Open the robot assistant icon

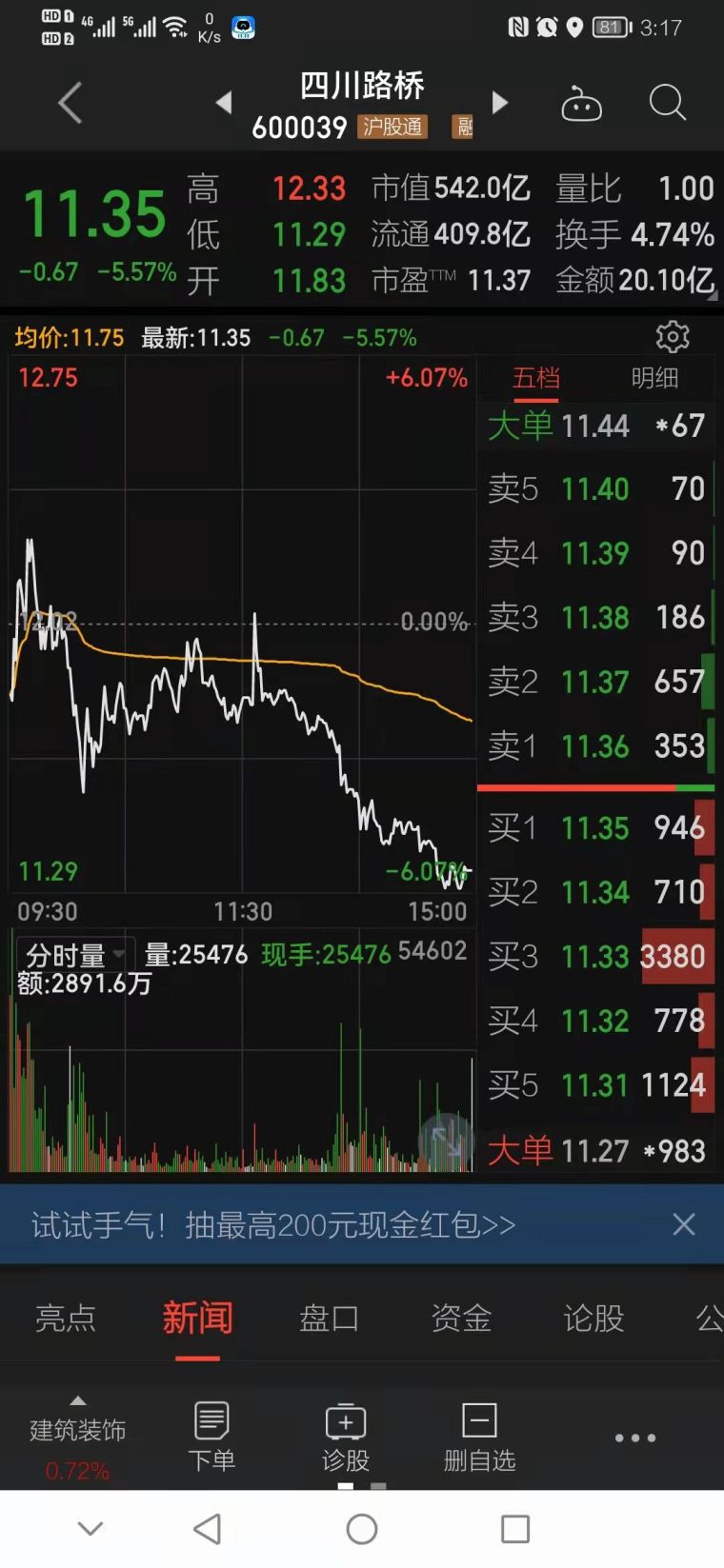pos(581,103)
